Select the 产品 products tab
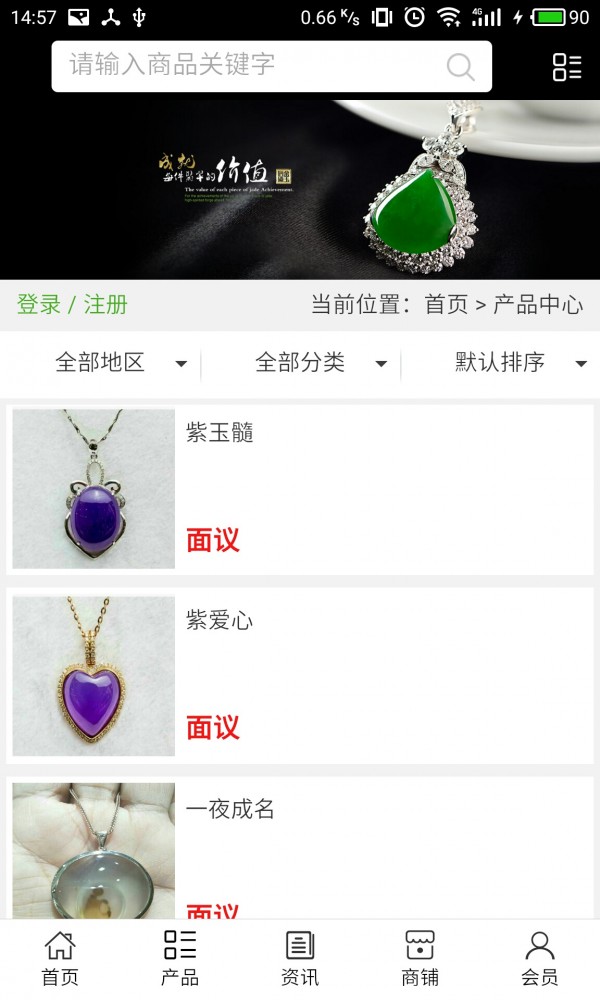 180,958
